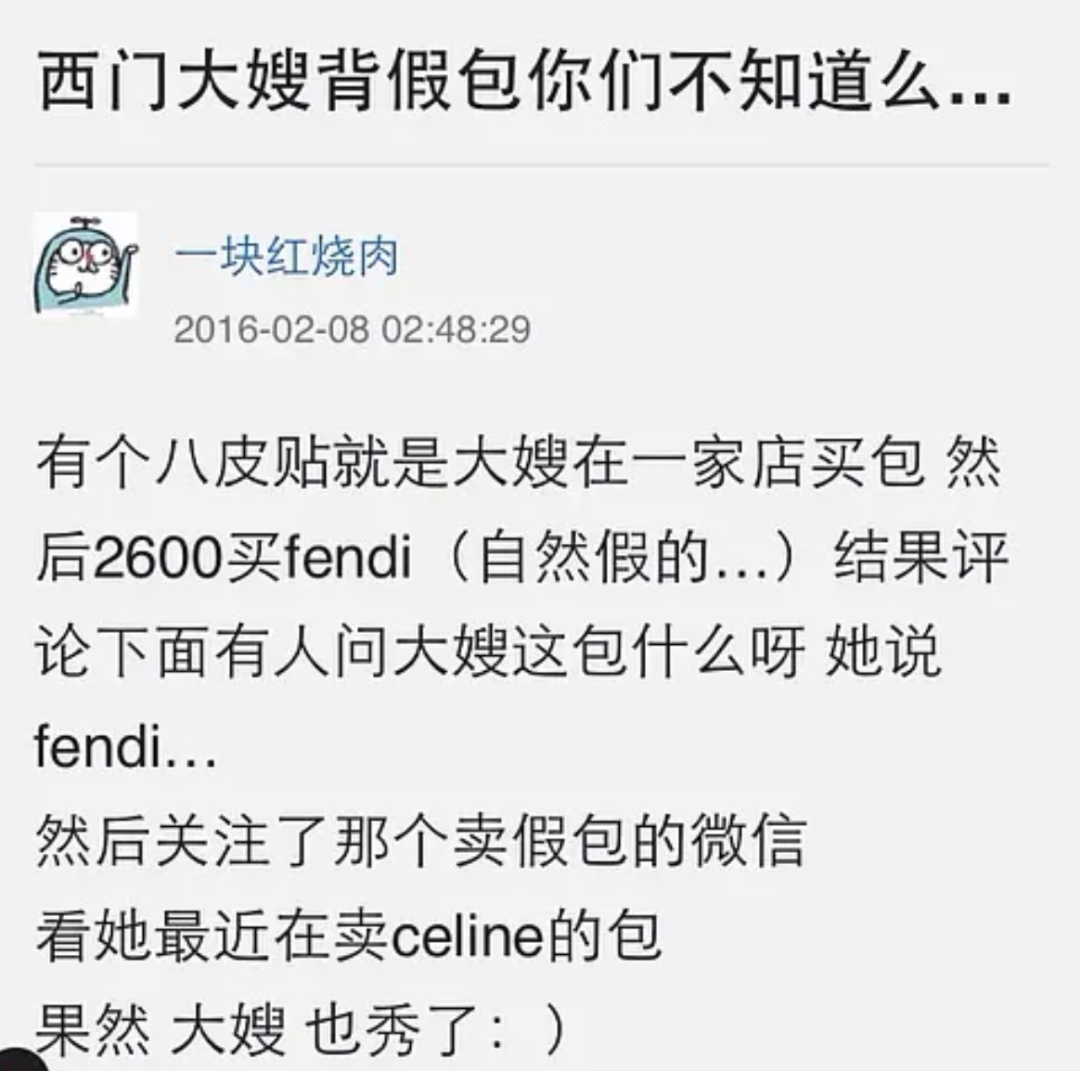Open the username link 一块红烧肉

coord(287,258)
